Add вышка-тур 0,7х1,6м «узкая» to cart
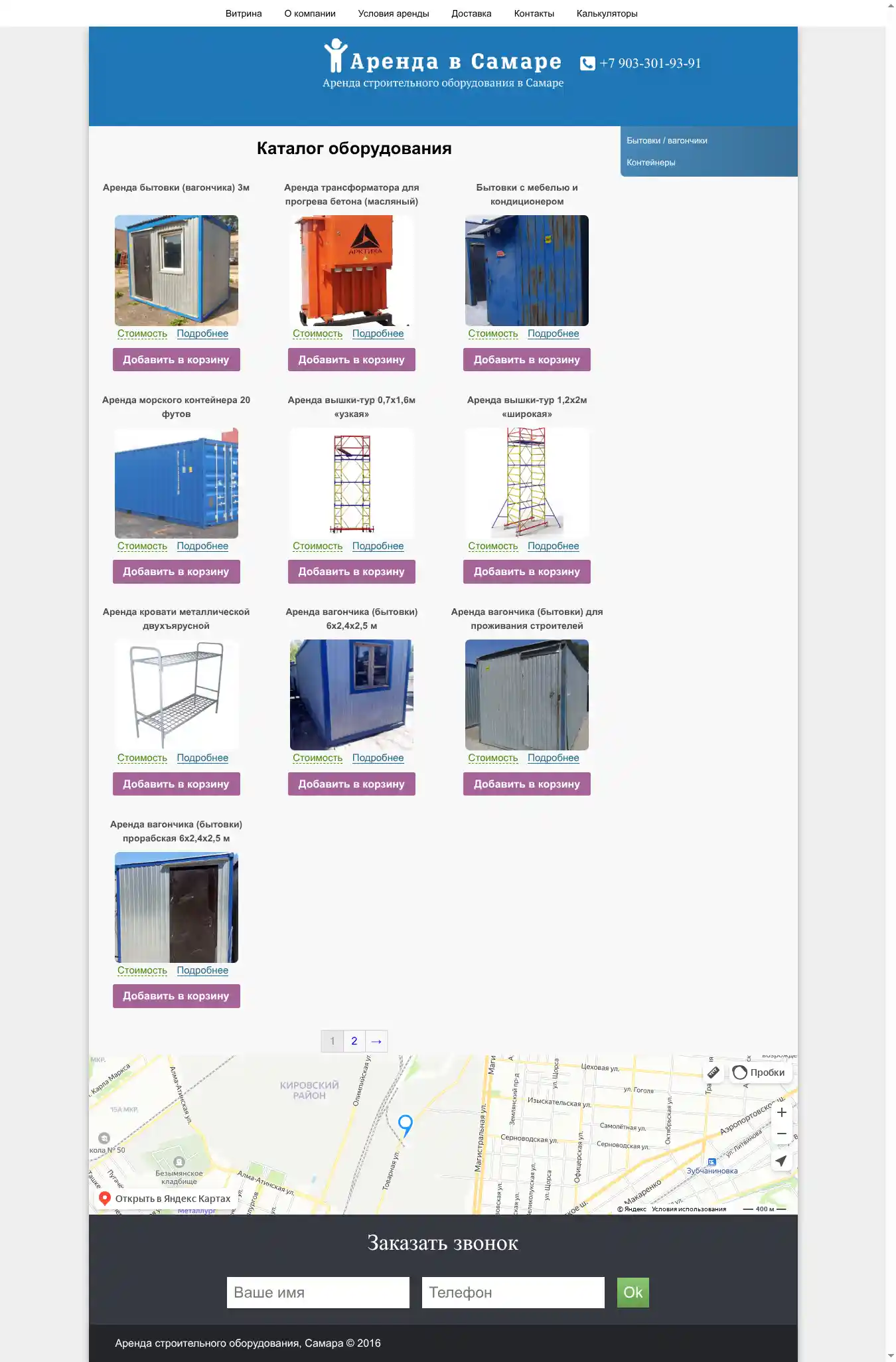896x1362 pixels. point(351,572)
